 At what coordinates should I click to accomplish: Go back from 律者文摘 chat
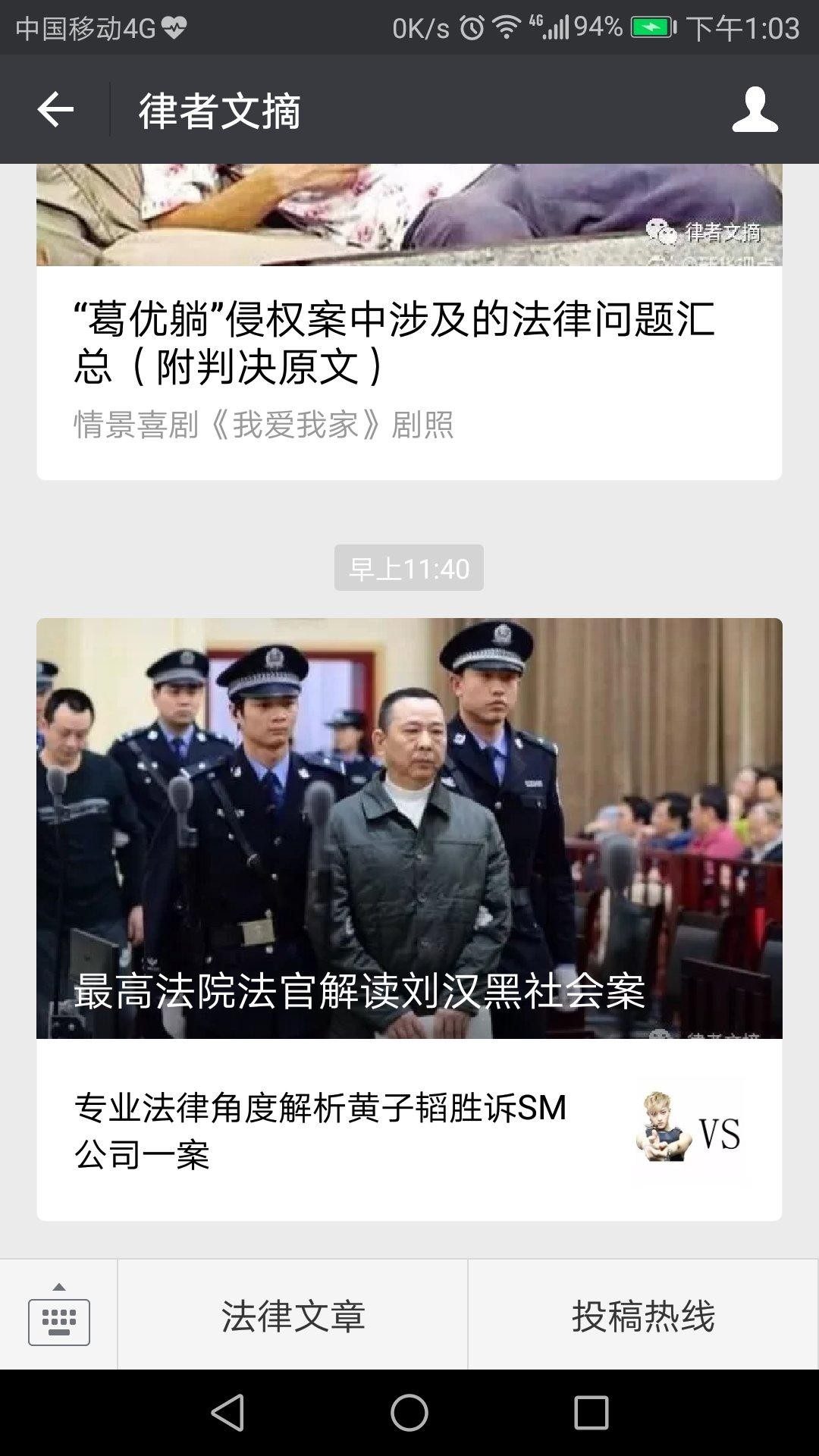(55, 111)
